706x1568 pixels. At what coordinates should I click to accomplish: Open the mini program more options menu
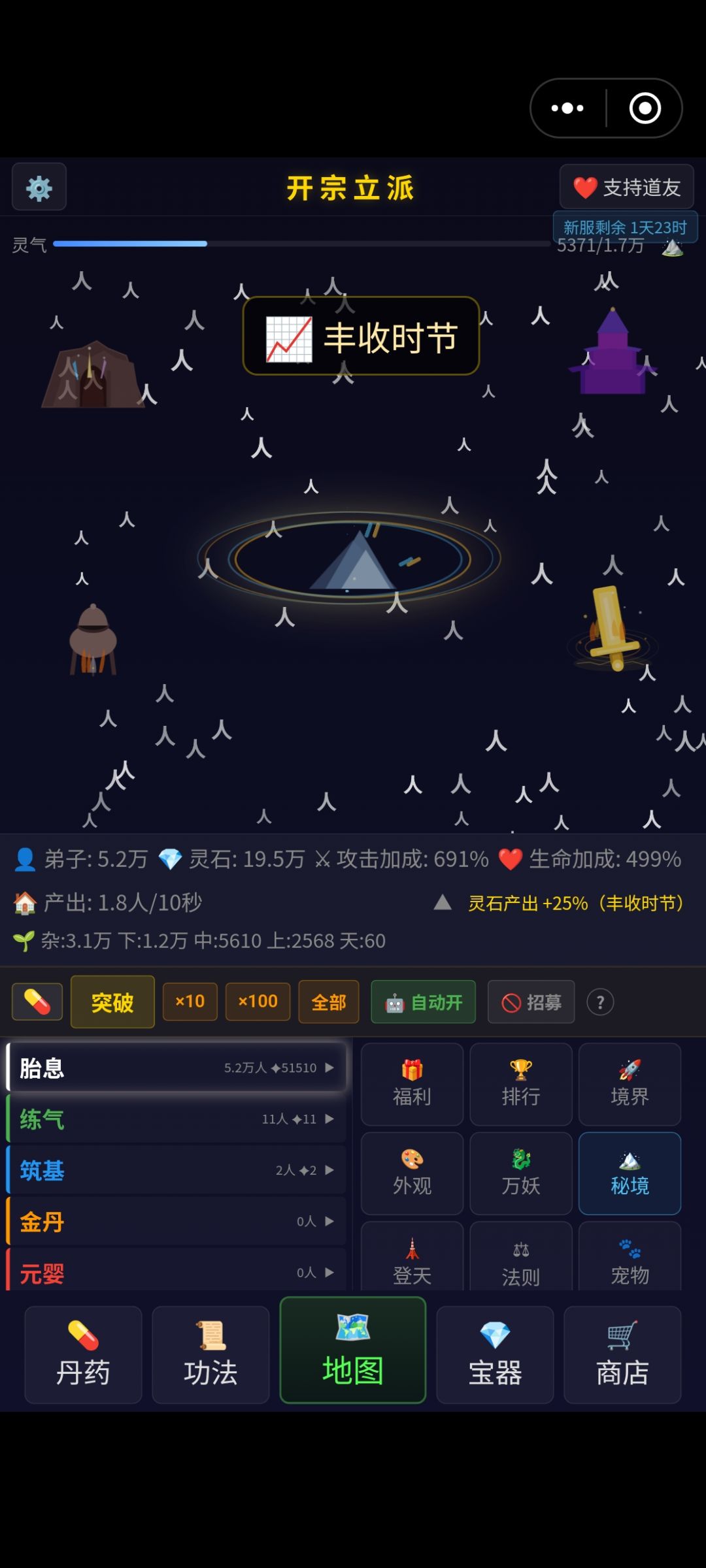[567, 108]
